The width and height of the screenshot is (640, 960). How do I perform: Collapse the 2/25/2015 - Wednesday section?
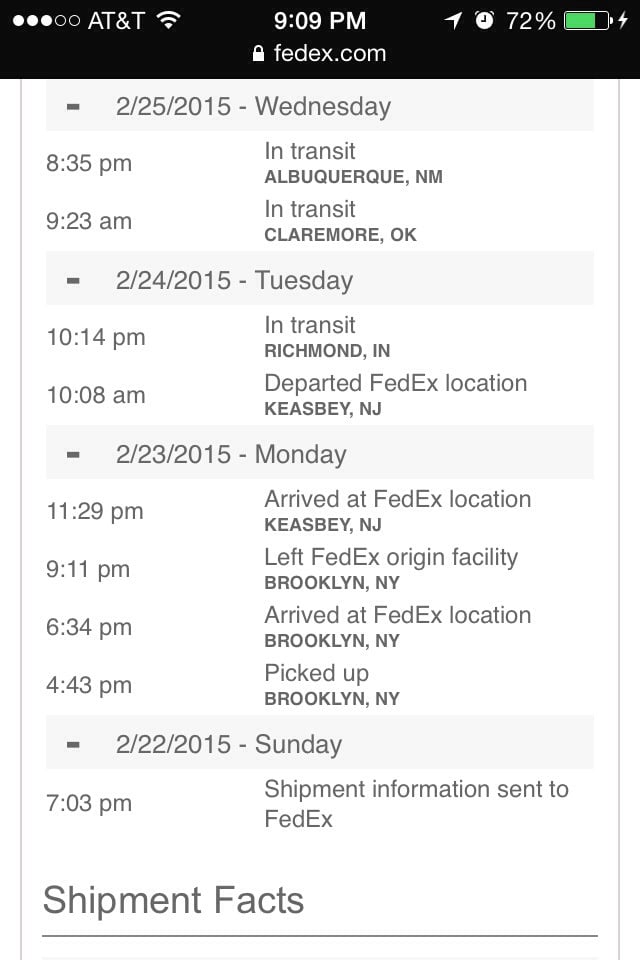[73, 107]
